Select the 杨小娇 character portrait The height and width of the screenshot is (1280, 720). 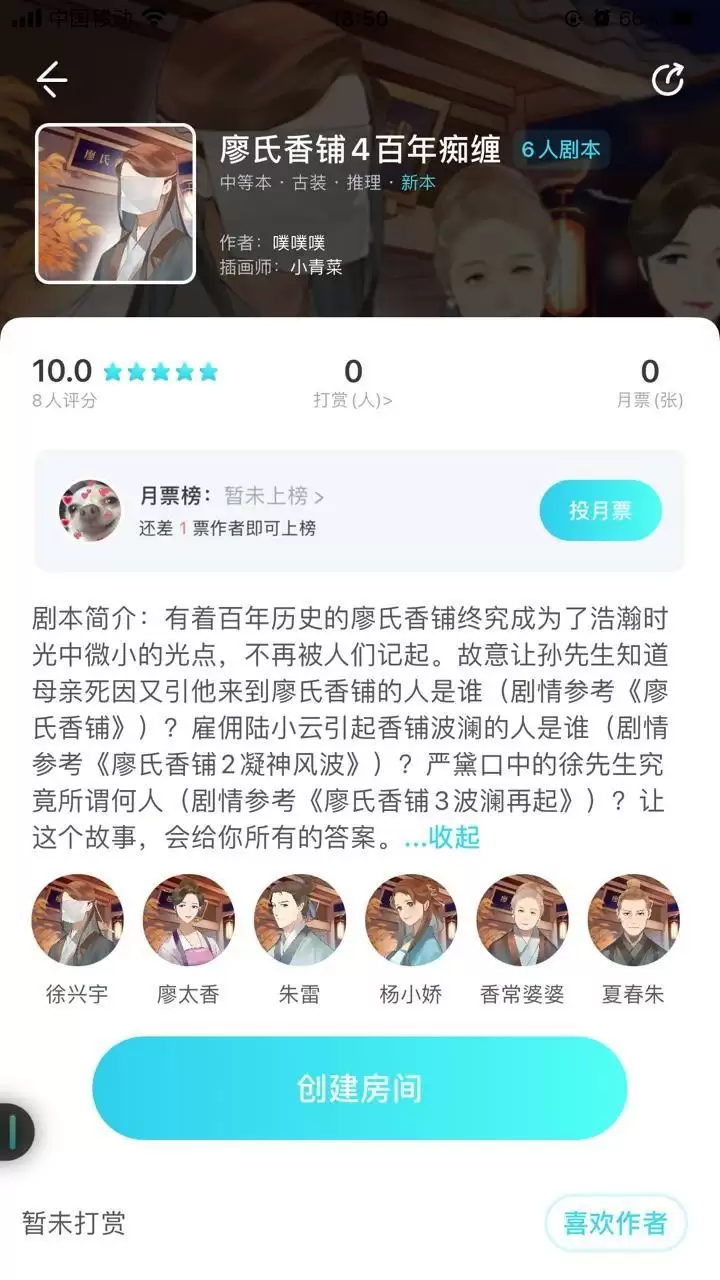coord(410,918)
